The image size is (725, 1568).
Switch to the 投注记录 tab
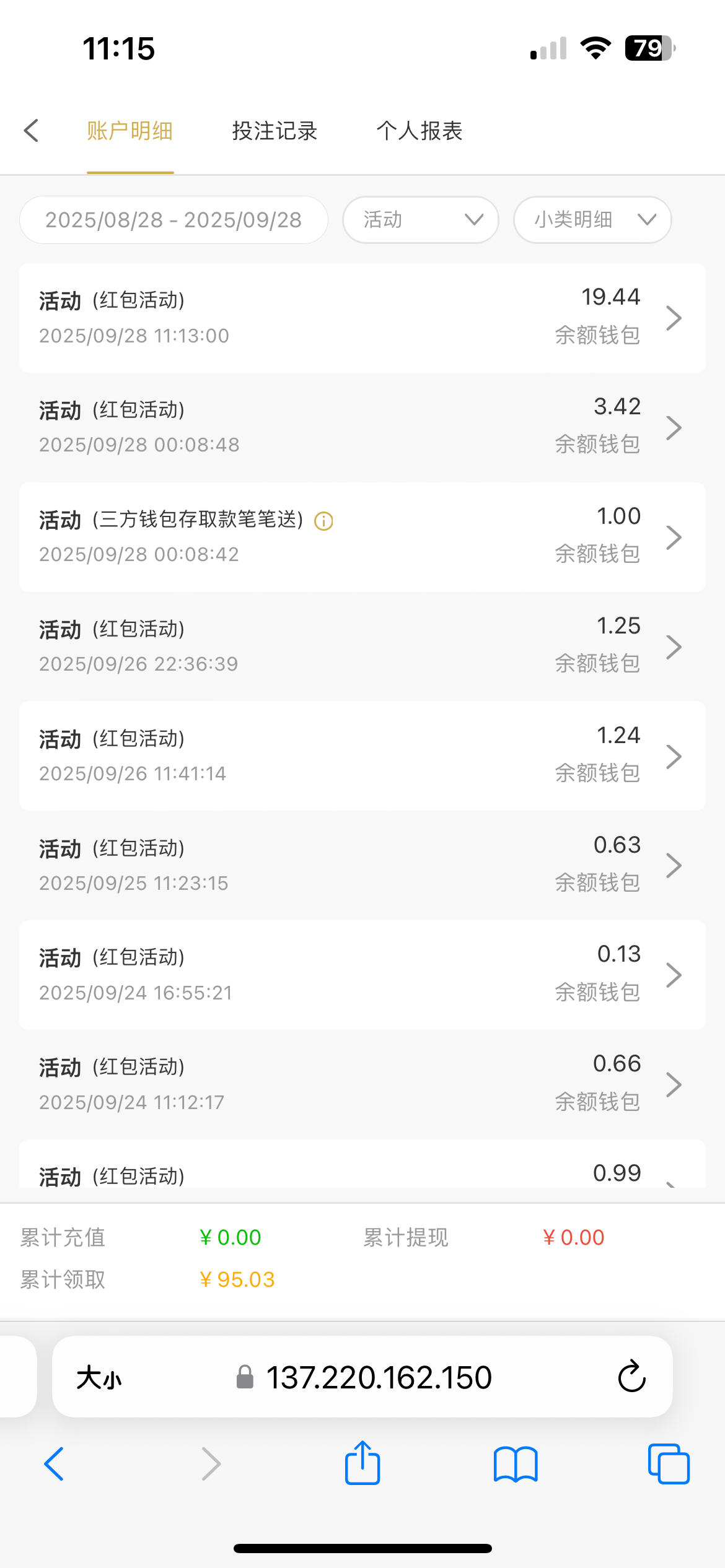(x=275, y=131)
